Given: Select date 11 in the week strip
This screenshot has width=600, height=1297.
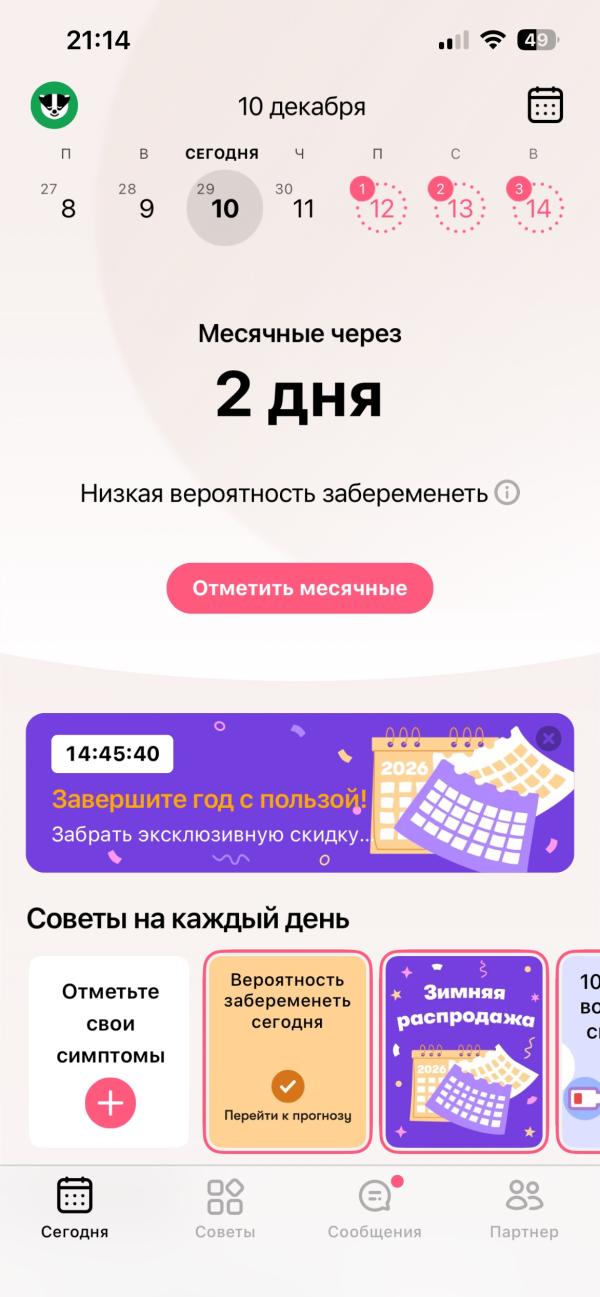Looking at the screenshot, I should pyautogui.click(x=303, y=208).
